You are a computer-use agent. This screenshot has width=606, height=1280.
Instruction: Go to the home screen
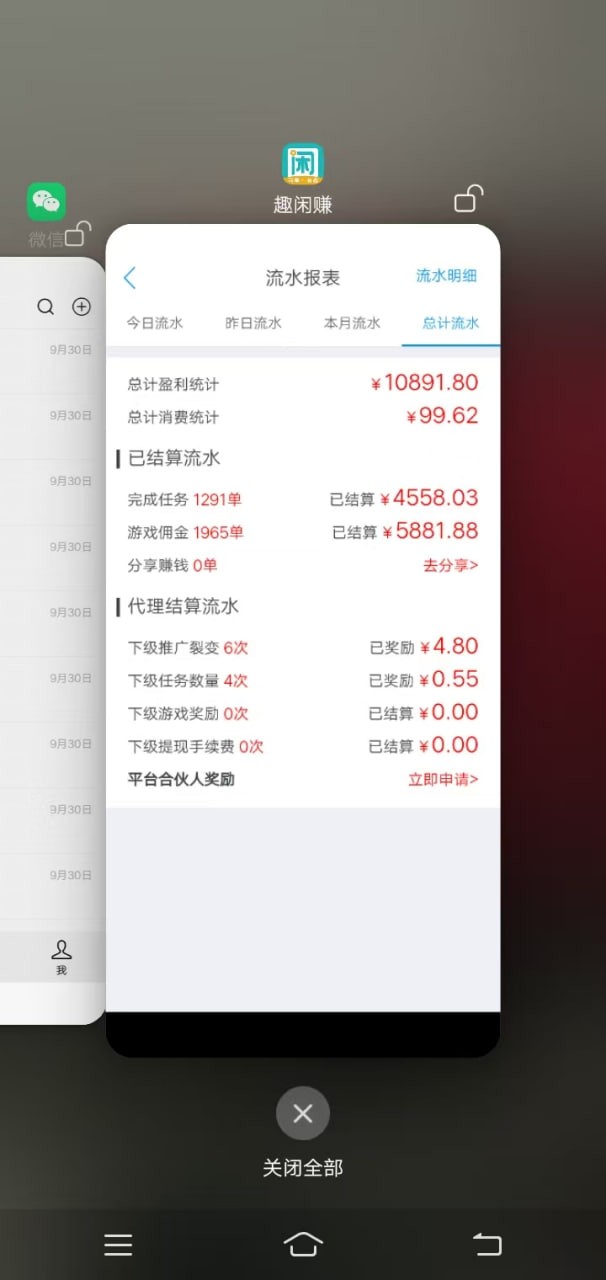302,1244
